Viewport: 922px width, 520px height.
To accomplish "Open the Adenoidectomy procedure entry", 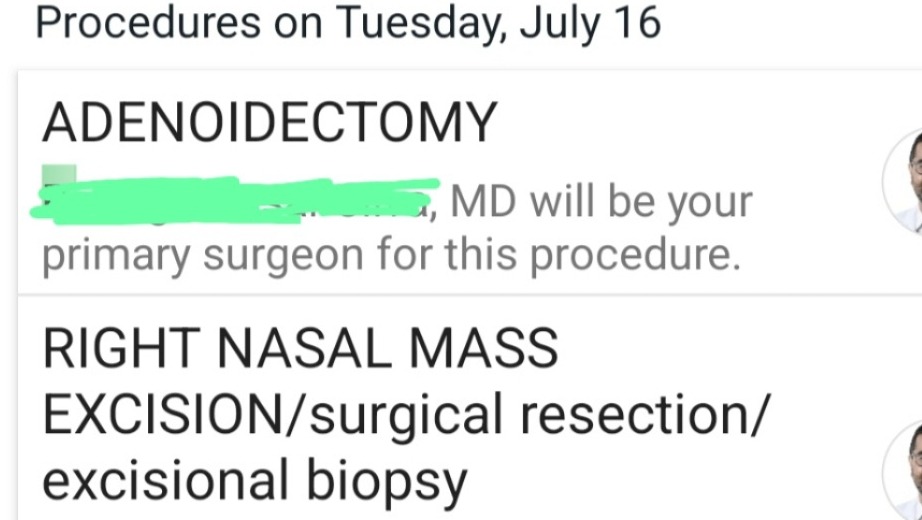I will point(270,124).
